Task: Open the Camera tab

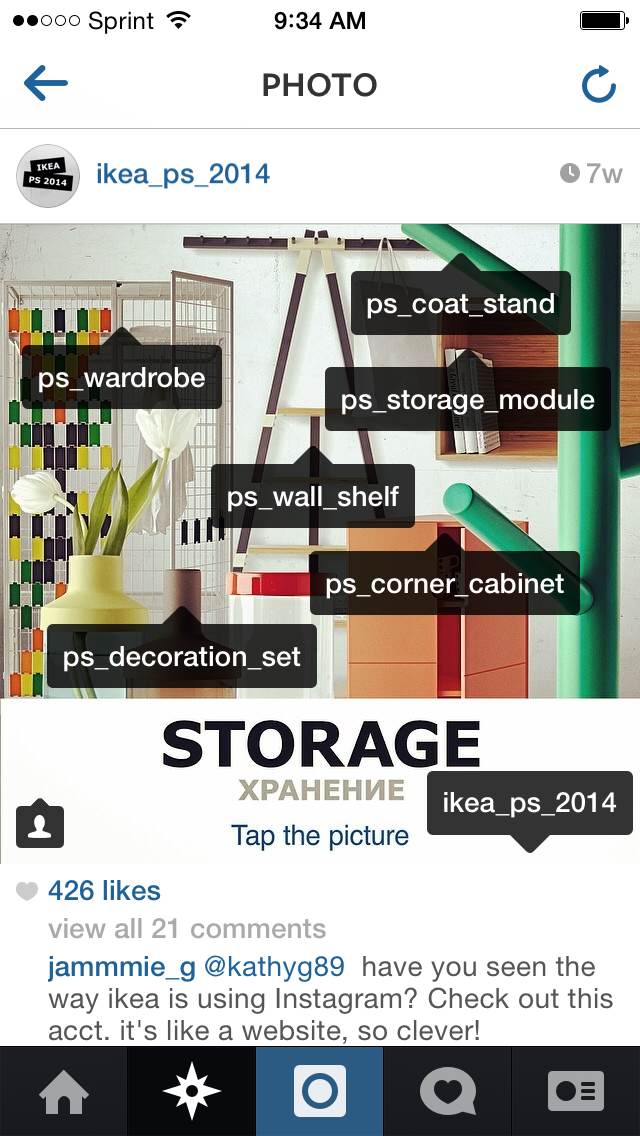Action: 320,1091
